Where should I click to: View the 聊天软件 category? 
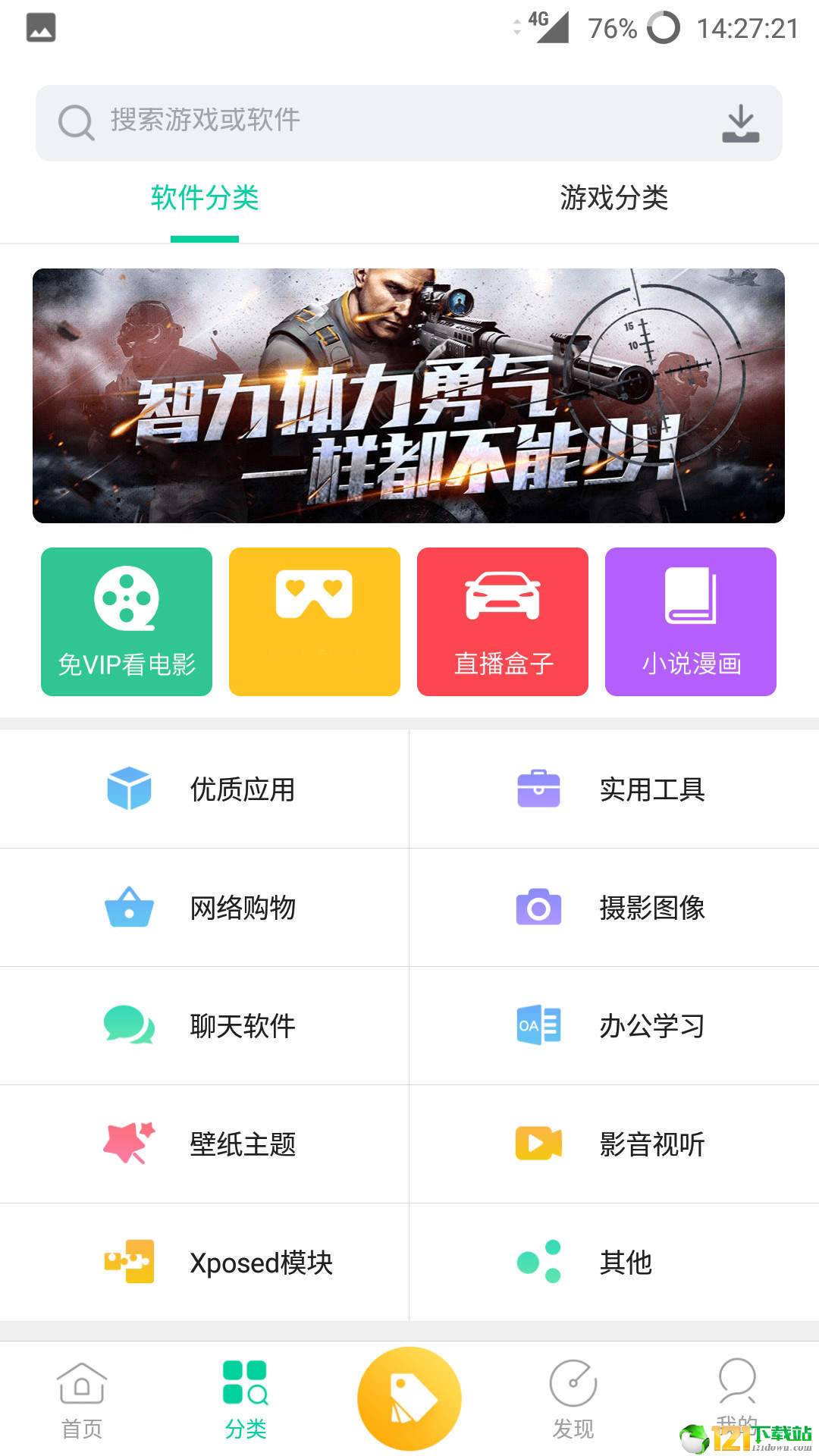tap(205, 1026)
